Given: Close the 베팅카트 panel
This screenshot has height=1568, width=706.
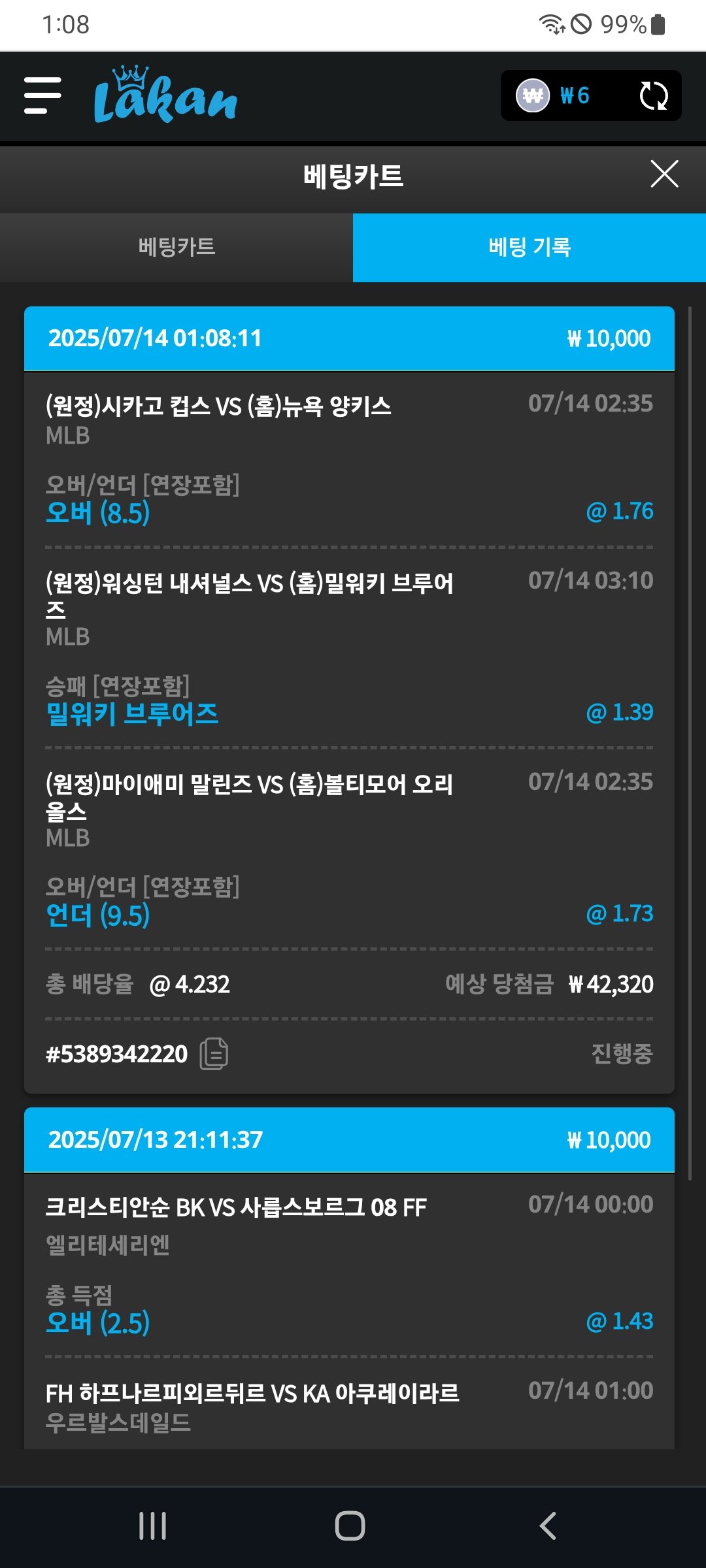Looking at the screenshot, I should click(664, 174).
